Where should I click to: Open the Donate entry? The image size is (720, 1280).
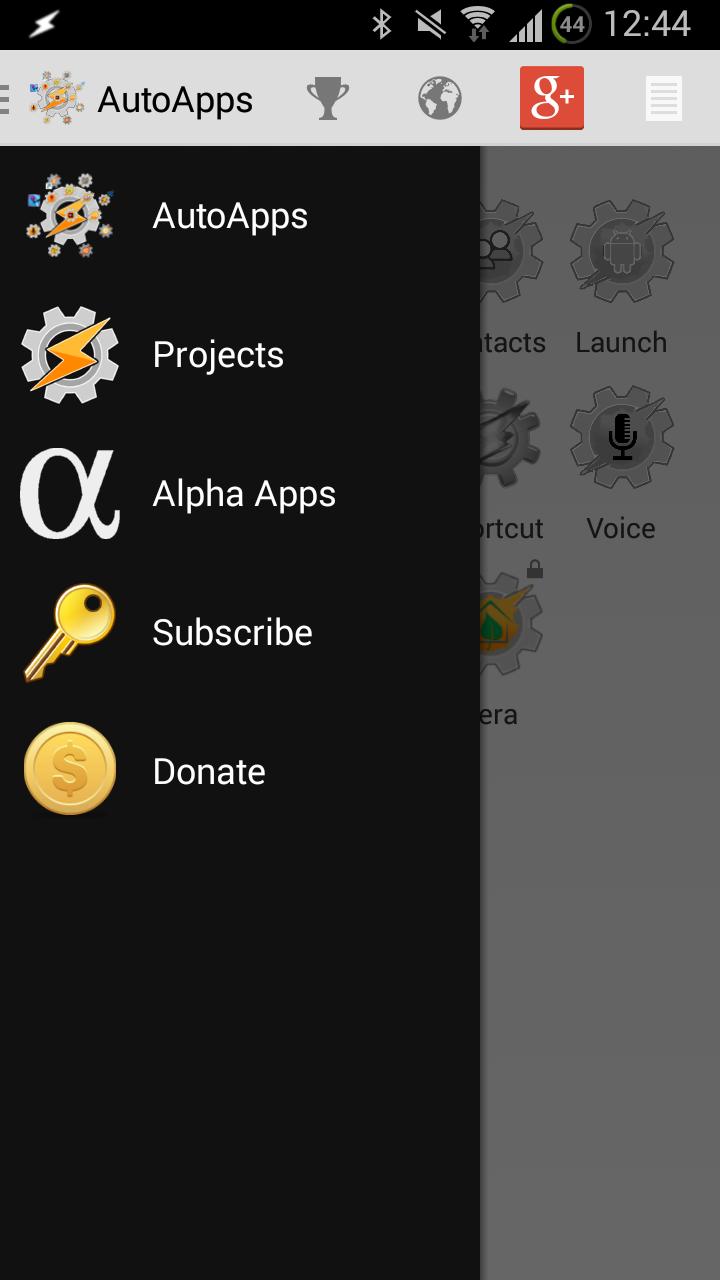(209, 772)
